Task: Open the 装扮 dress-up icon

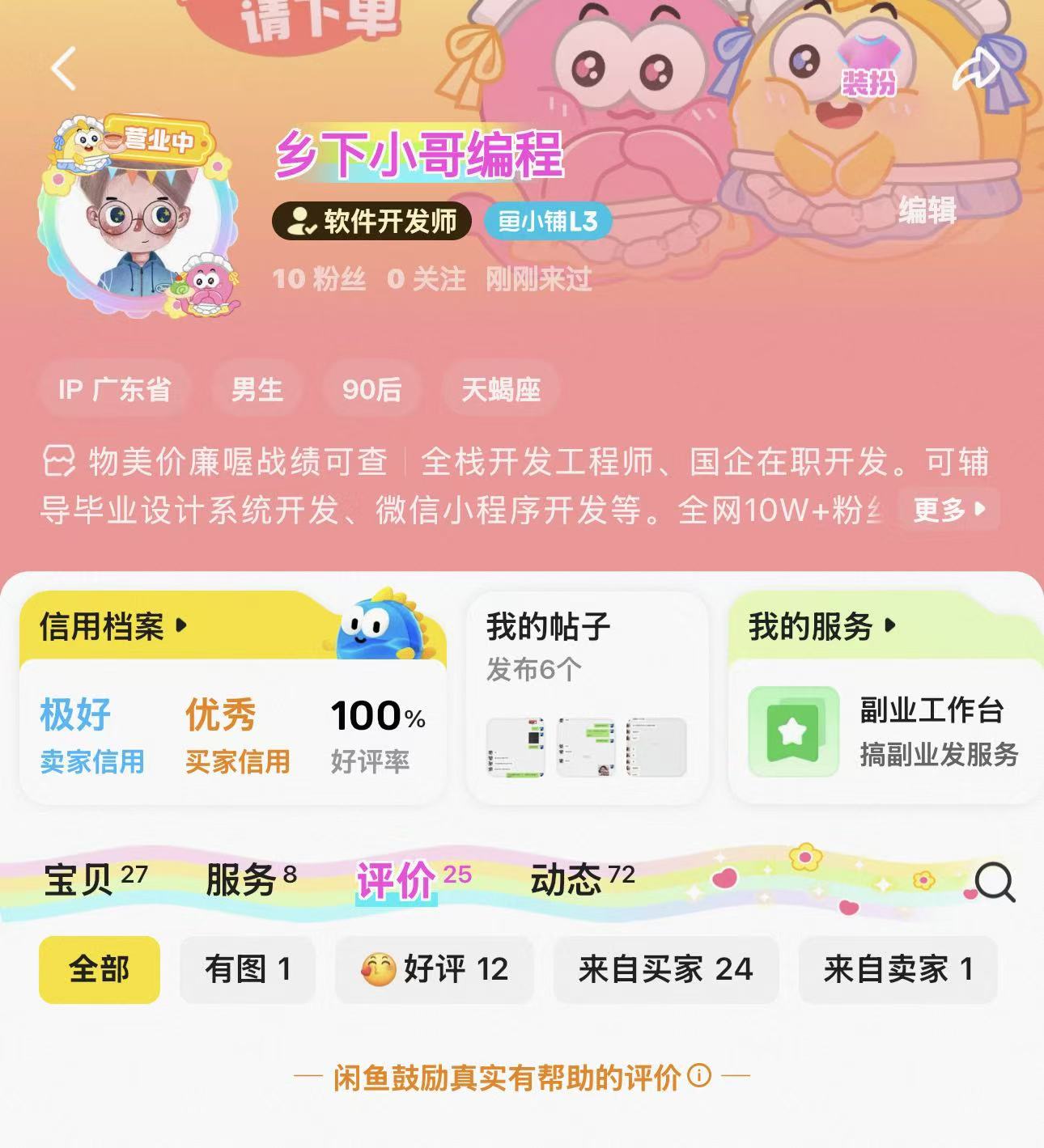Action: coord(868,66)
